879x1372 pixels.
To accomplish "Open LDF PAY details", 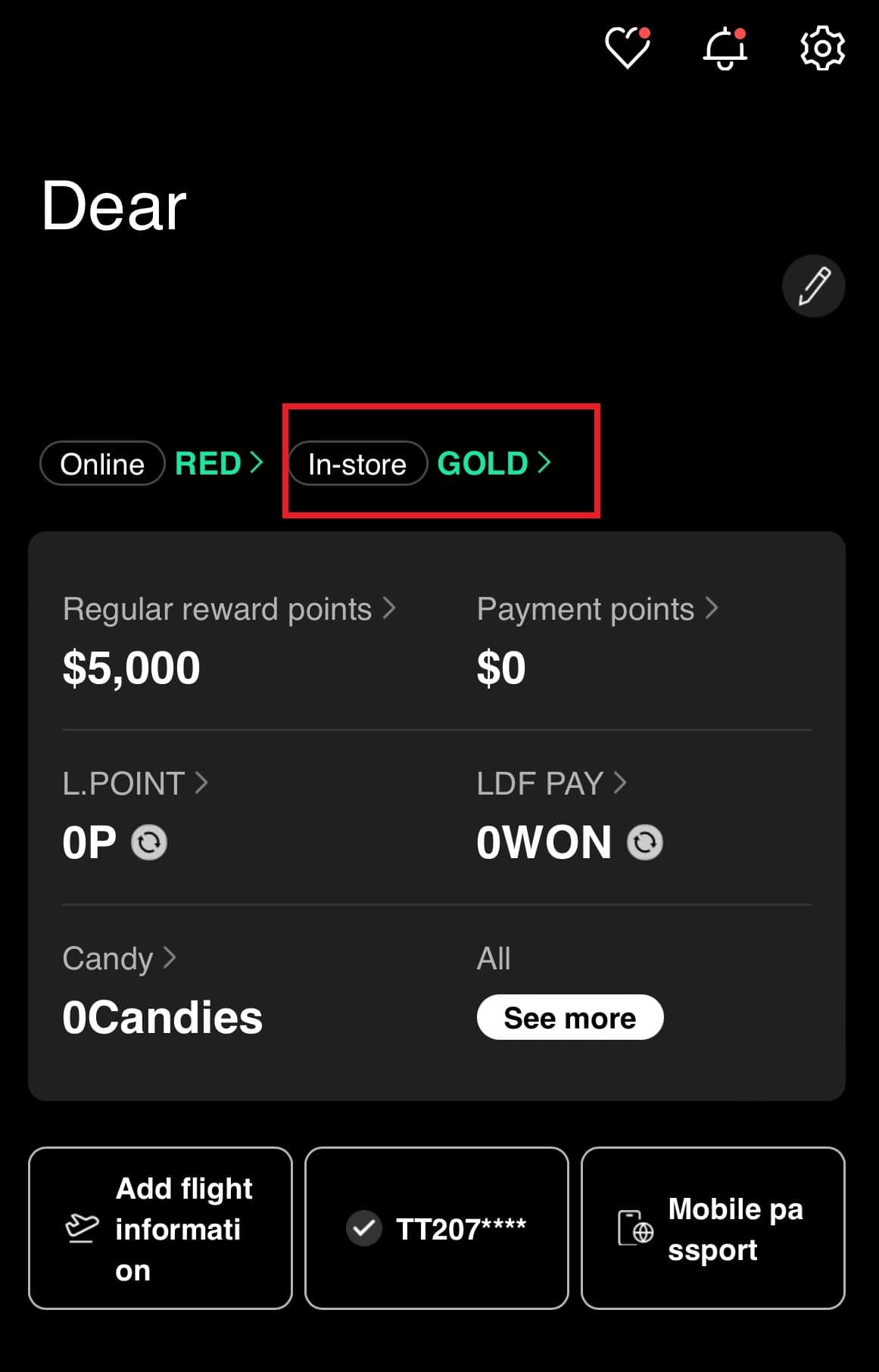I will pyautogui.click(x=550, y=783).
